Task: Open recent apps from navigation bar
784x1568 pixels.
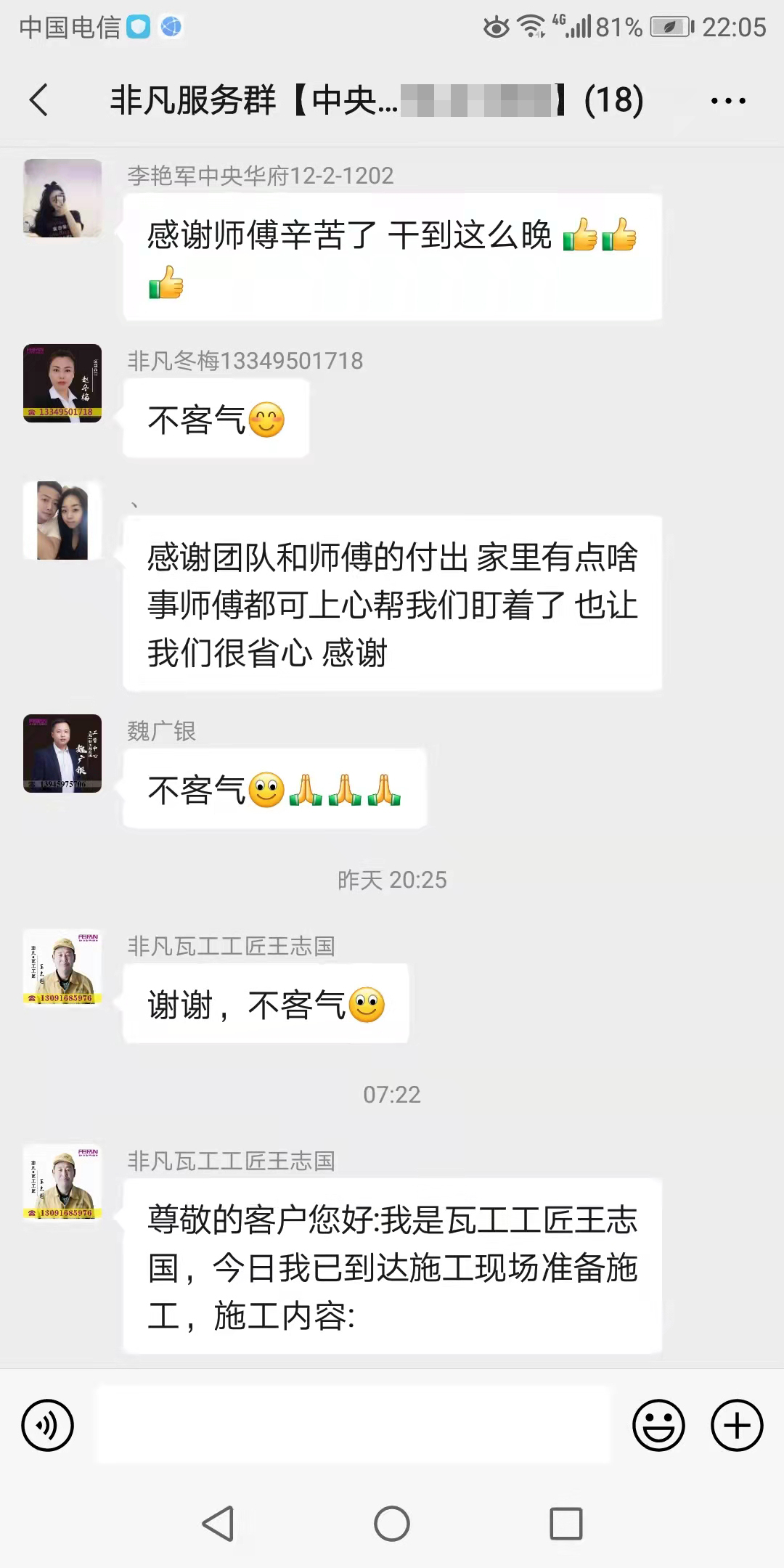Action: (566, 1523)
